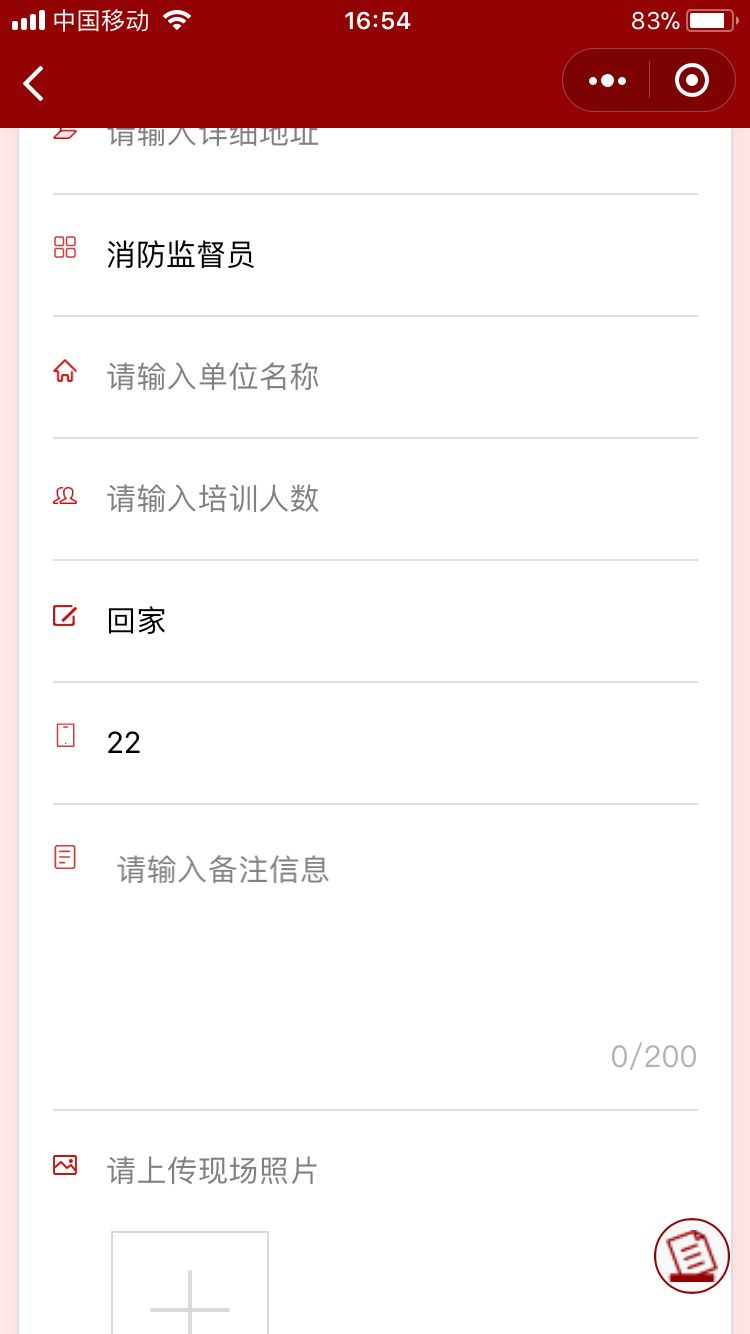750x1334 pixels.
Task: Go back using the header arrow
Action: [34, 83]
